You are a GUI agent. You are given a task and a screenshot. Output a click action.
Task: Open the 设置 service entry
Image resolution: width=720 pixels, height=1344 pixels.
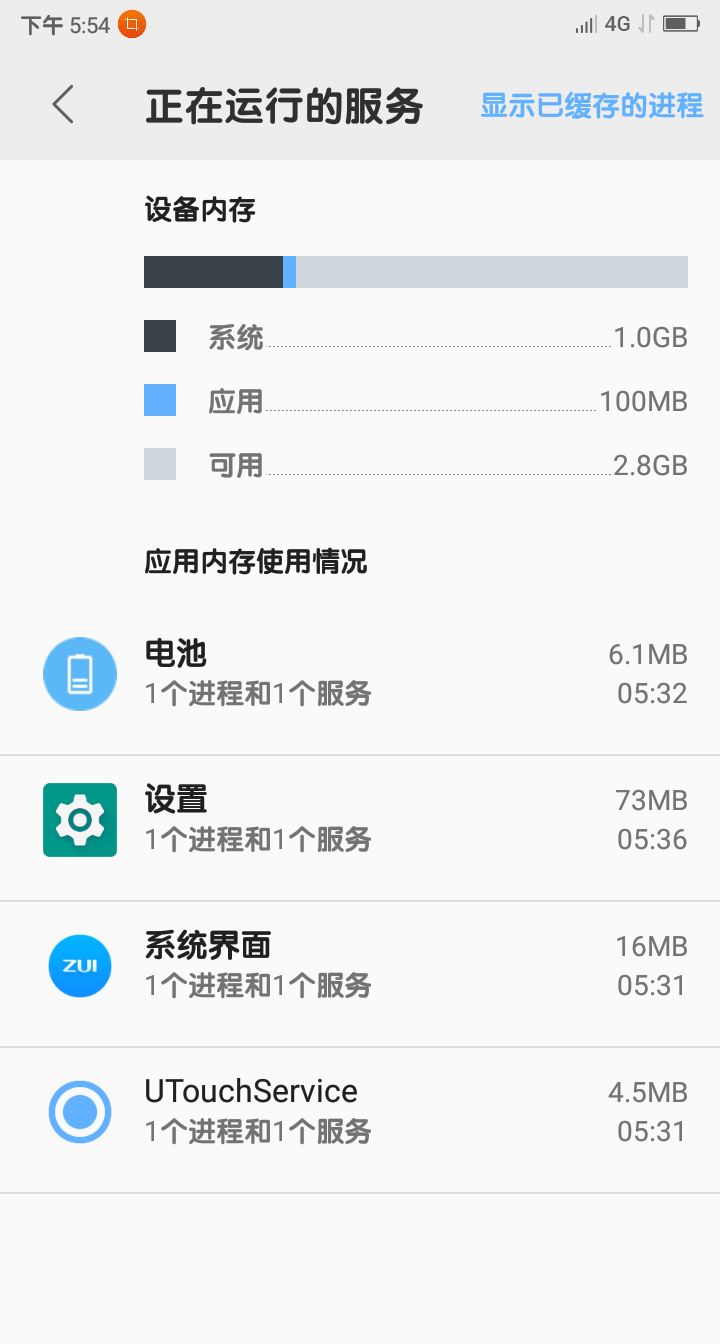(360, 820)
